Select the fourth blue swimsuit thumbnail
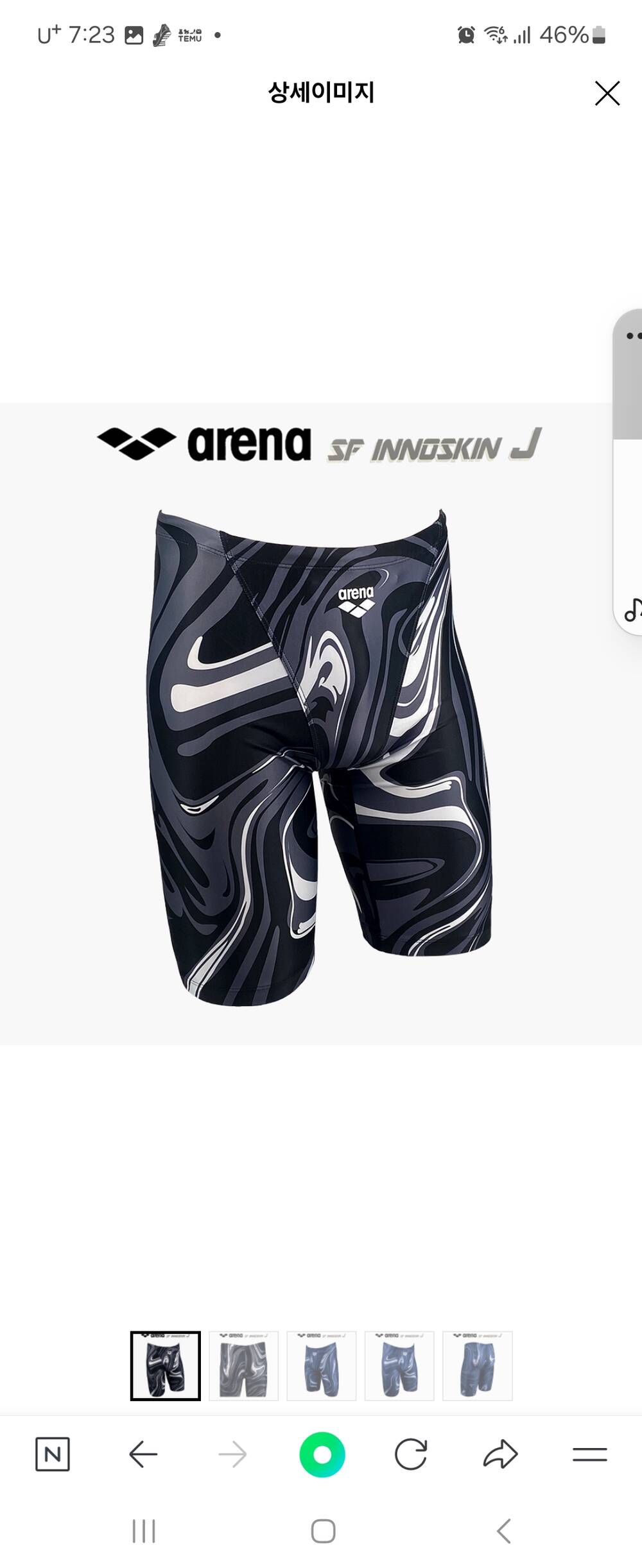The image size is (642, 1568). coord(399,1365)
